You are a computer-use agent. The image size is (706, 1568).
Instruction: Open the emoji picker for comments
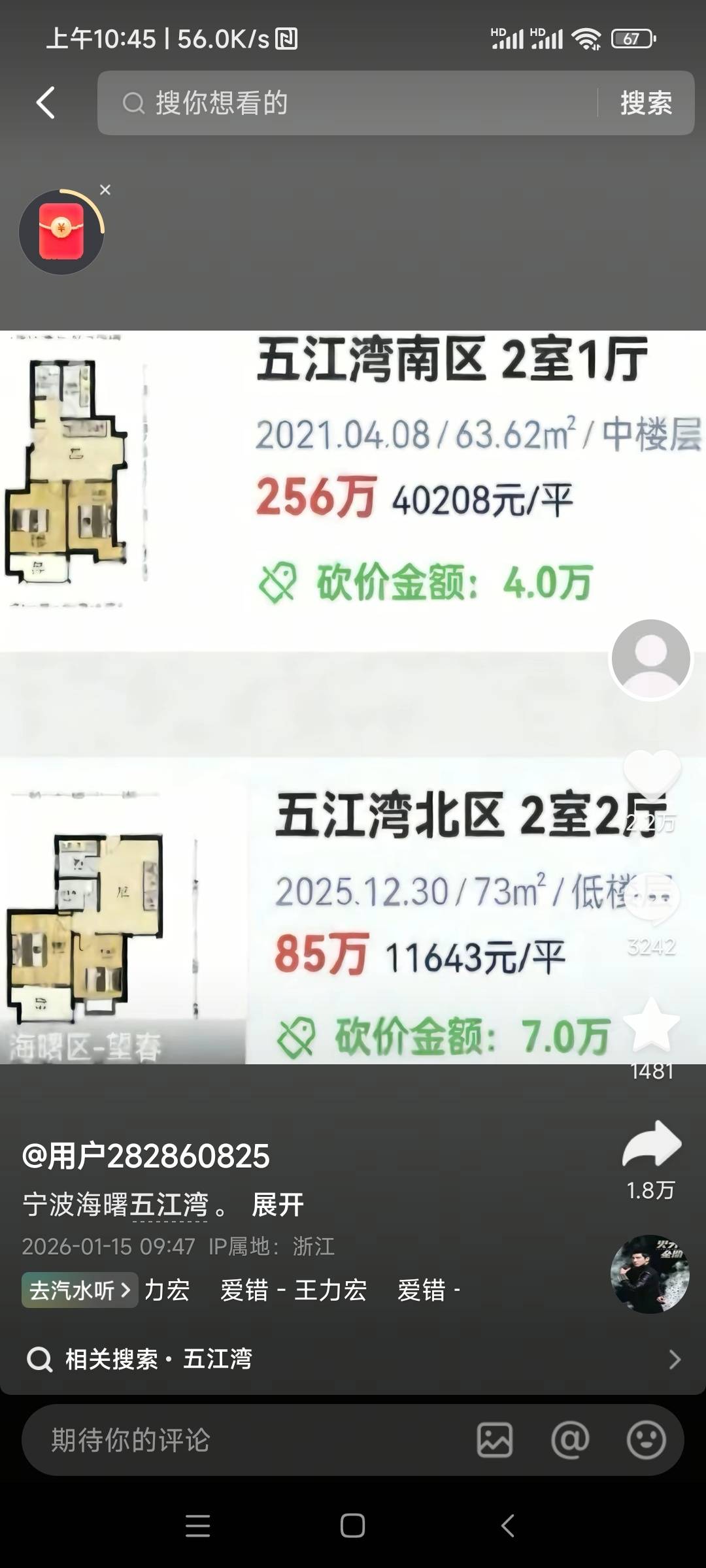(x=646, y=1440)
